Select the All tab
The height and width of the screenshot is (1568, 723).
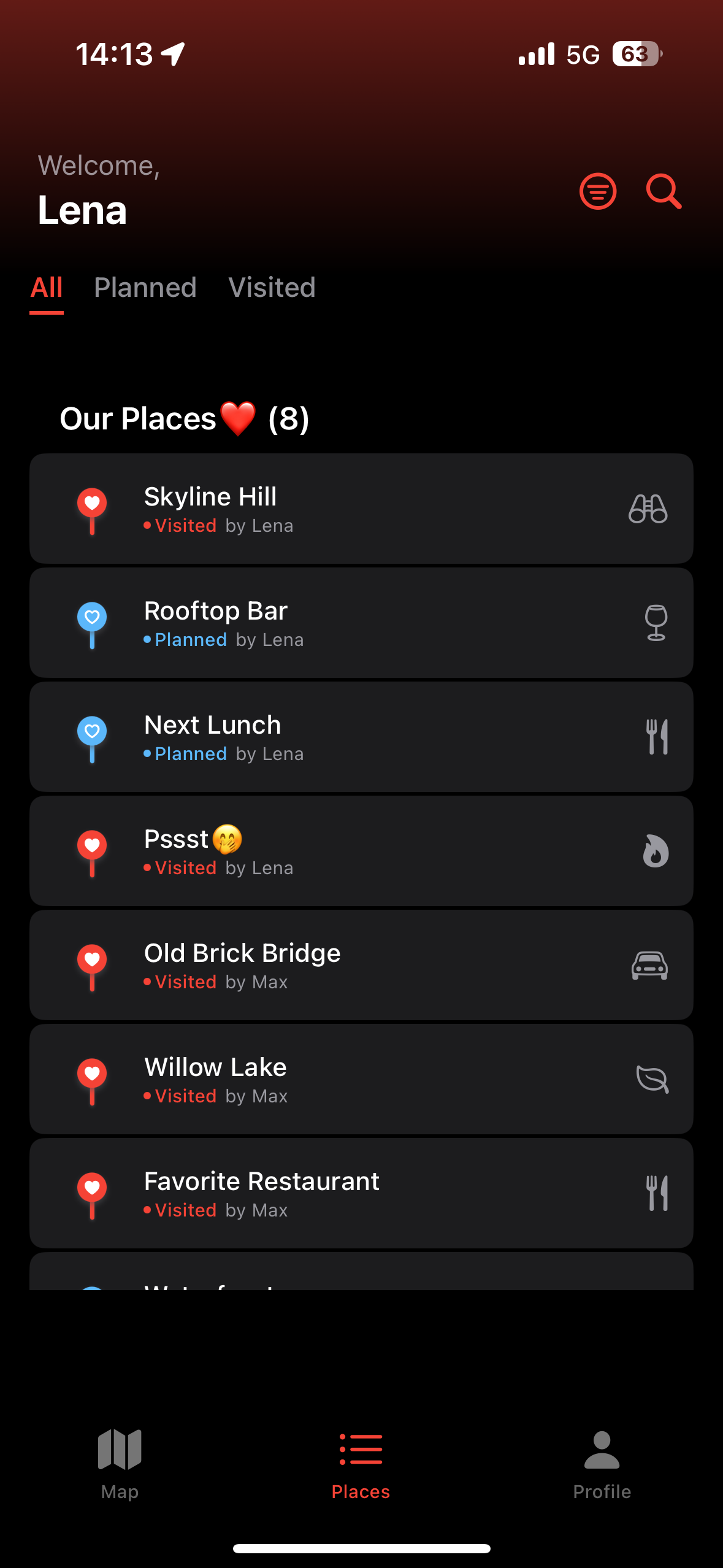click(47, 288)
